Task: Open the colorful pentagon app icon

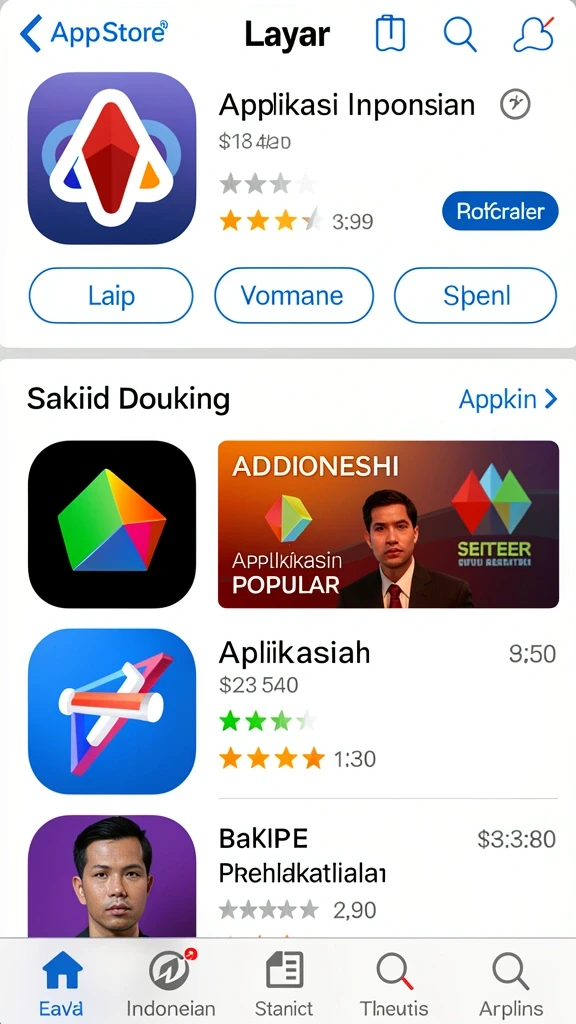Action: click(112, 524)
